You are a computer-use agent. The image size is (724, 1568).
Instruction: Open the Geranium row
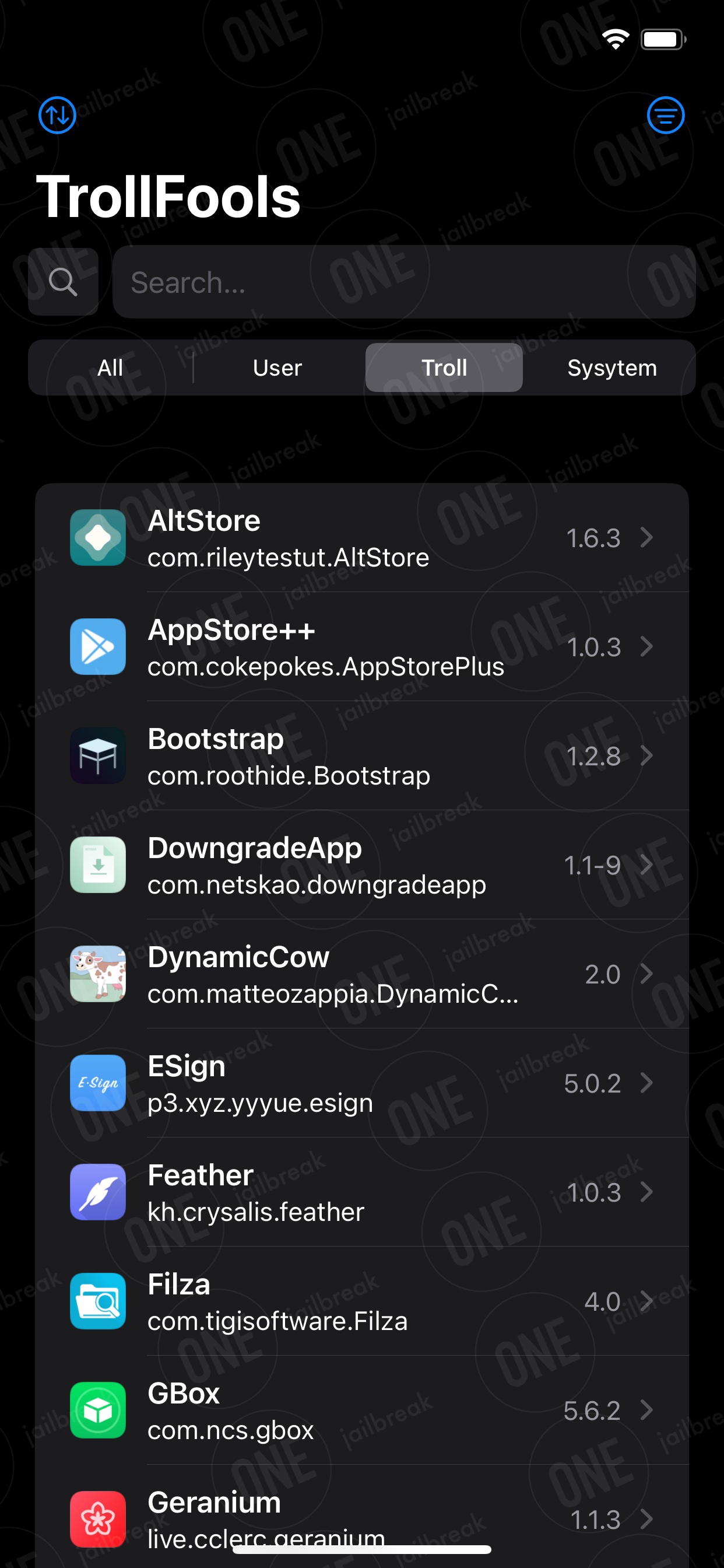(x=362, y=1515)
